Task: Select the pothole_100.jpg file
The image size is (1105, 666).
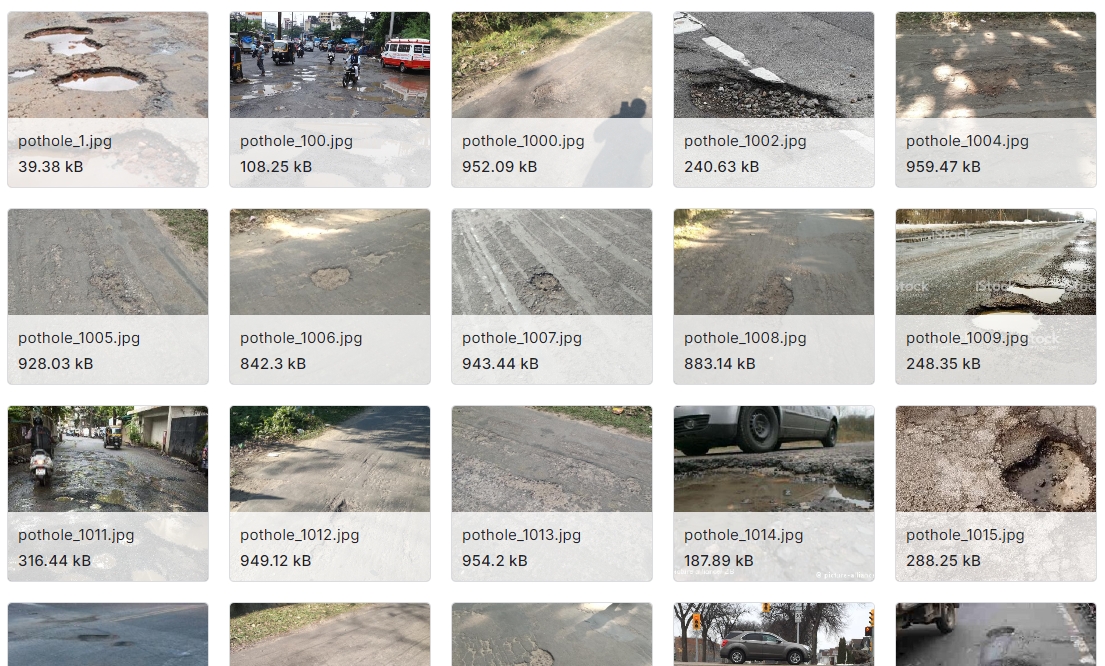Action: point(330,99)
